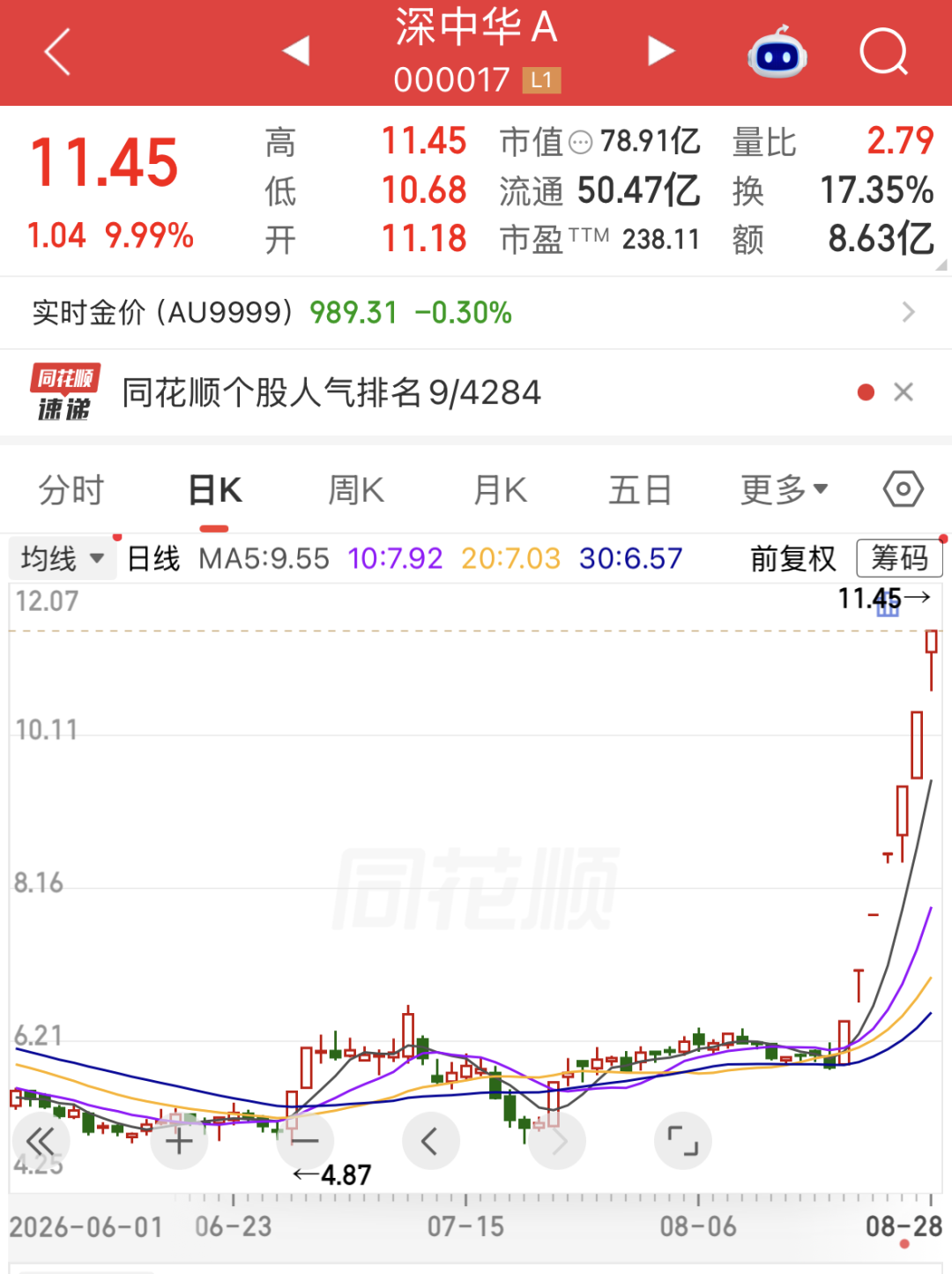
Task: Zoom in the chart with plus button
Action: (179, 1142)
